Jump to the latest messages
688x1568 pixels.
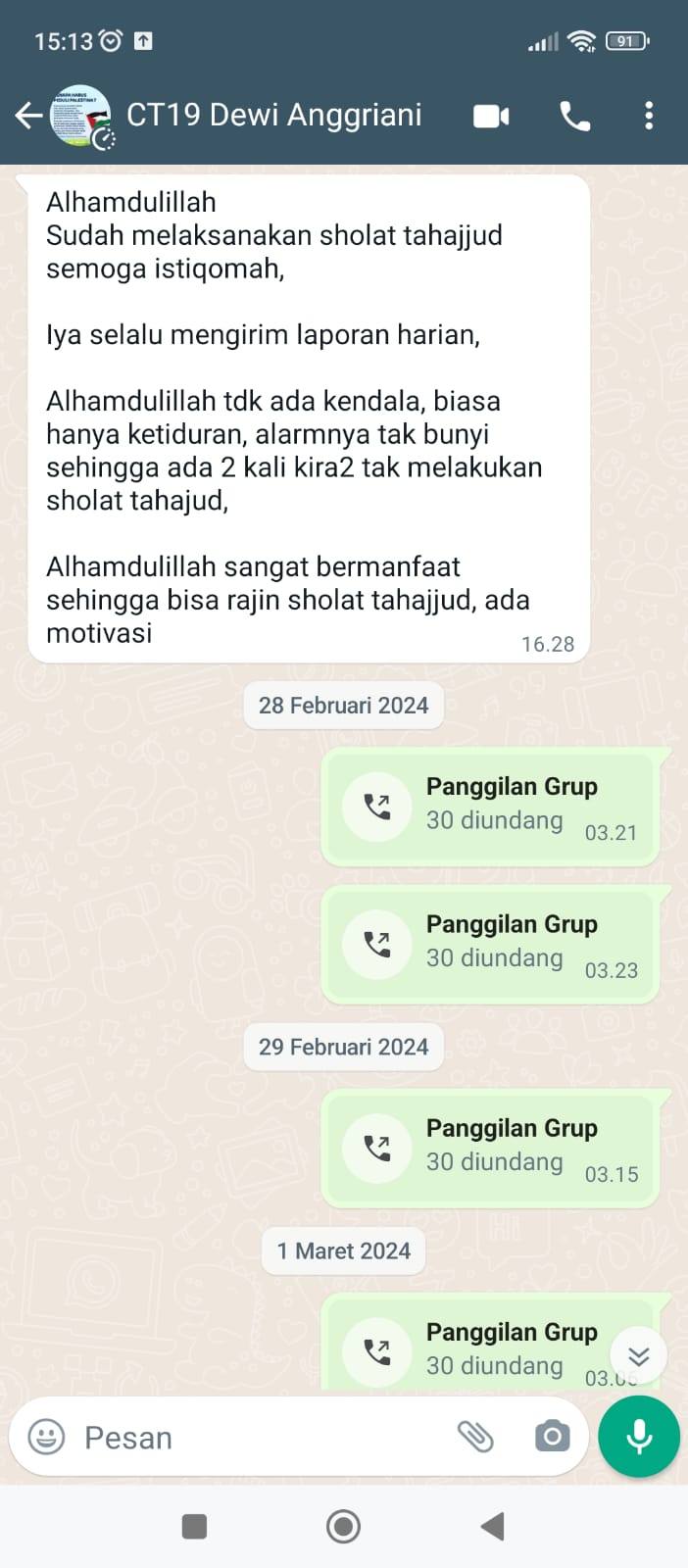click(x=638, y=1356)
